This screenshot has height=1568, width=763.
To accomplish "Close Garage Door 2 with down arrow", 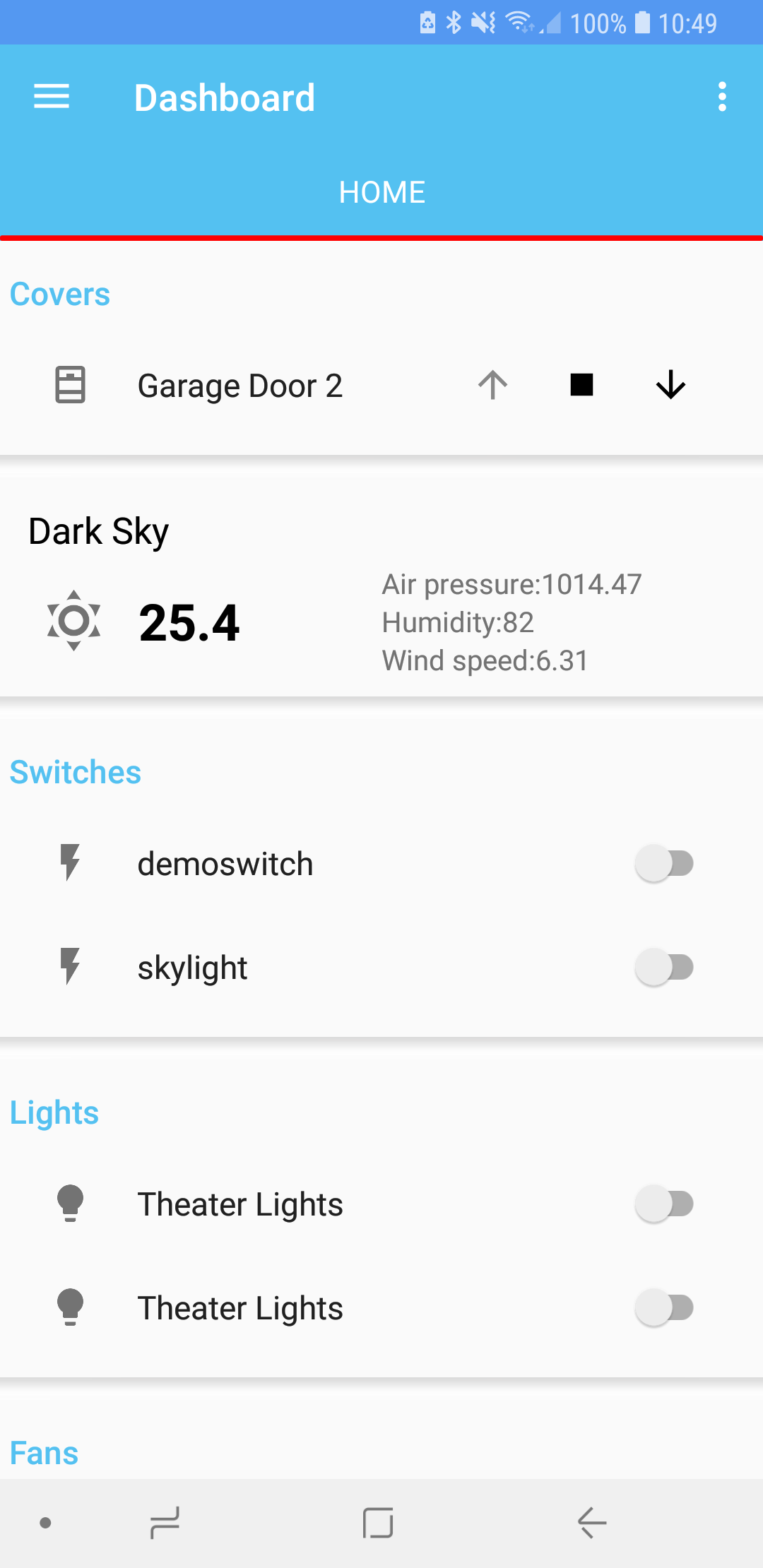I will coord(670,386).
